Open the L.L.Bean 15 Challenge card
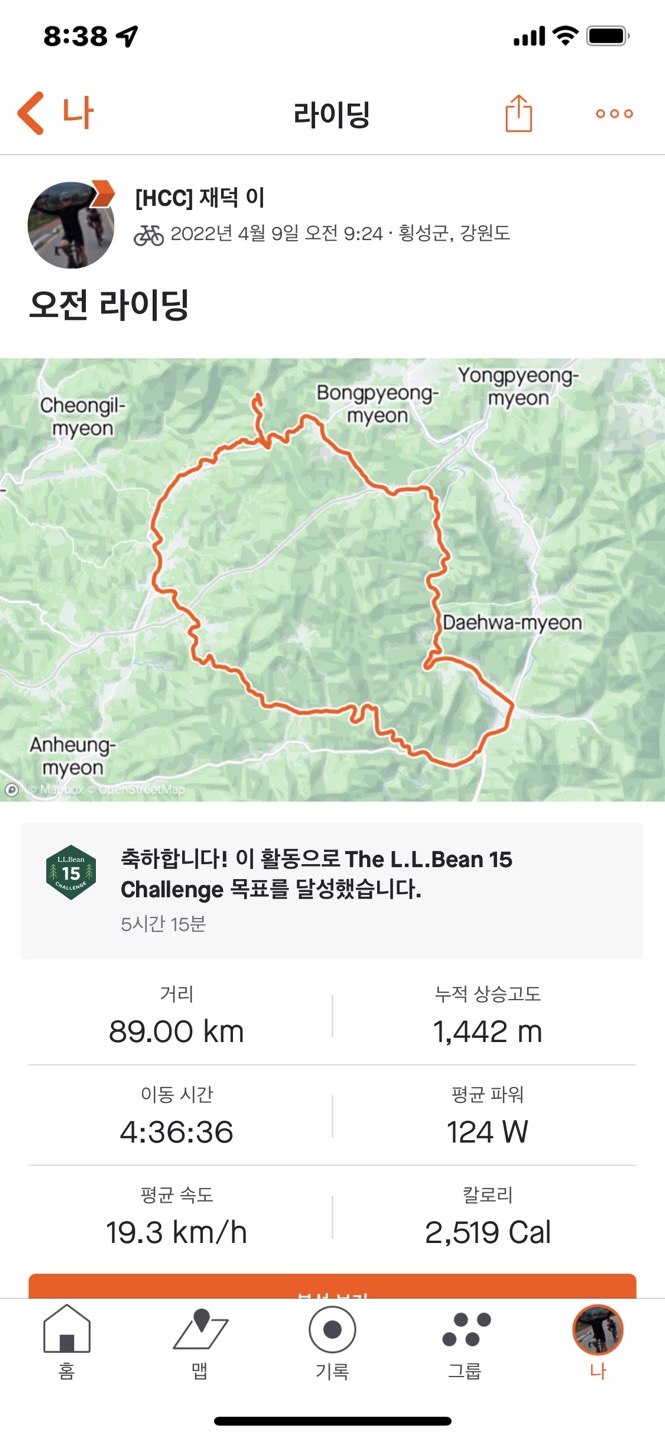 332,890
